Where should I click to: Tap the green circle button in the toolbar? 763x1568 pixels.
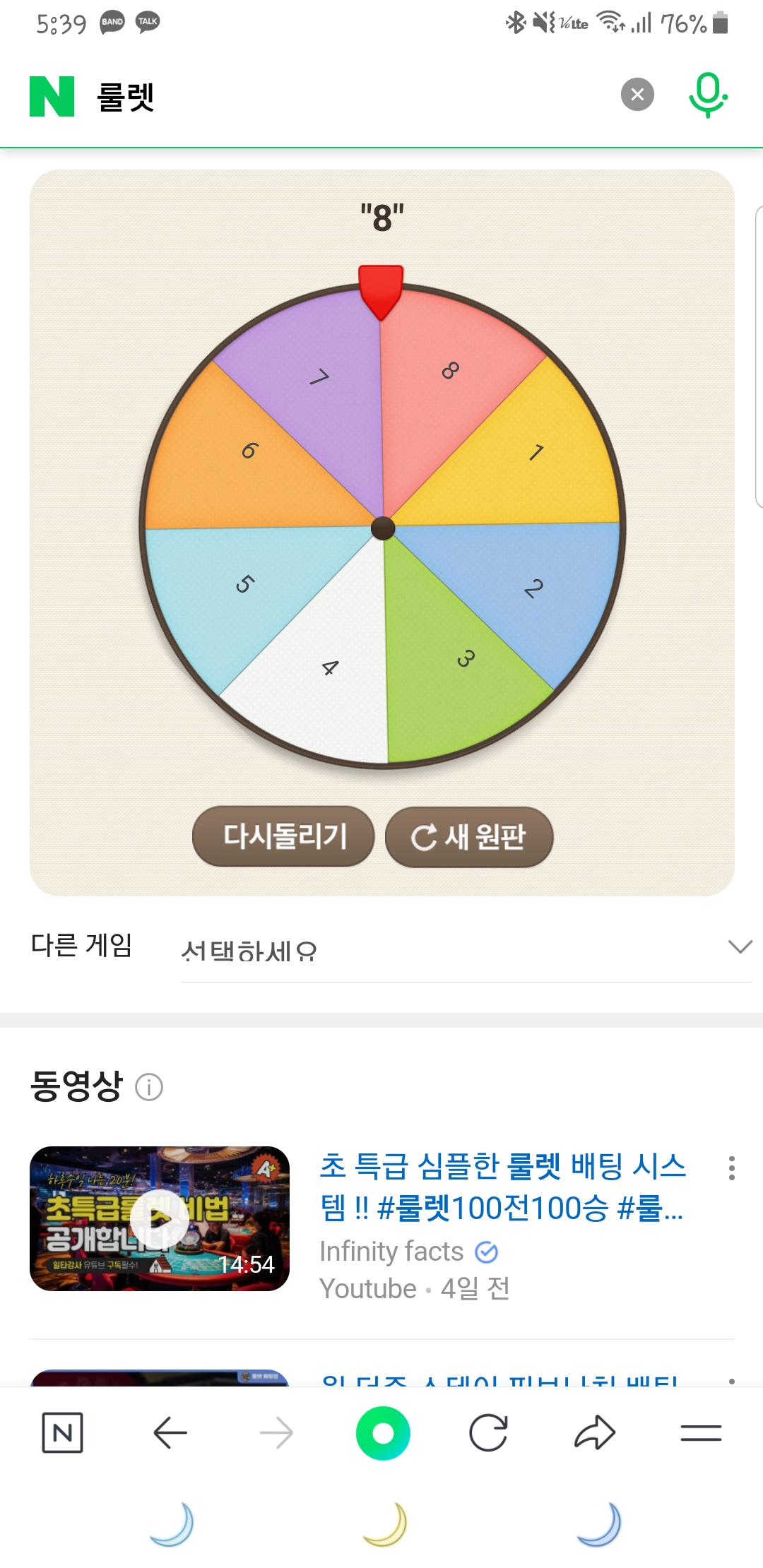[x=383, y=1433]
